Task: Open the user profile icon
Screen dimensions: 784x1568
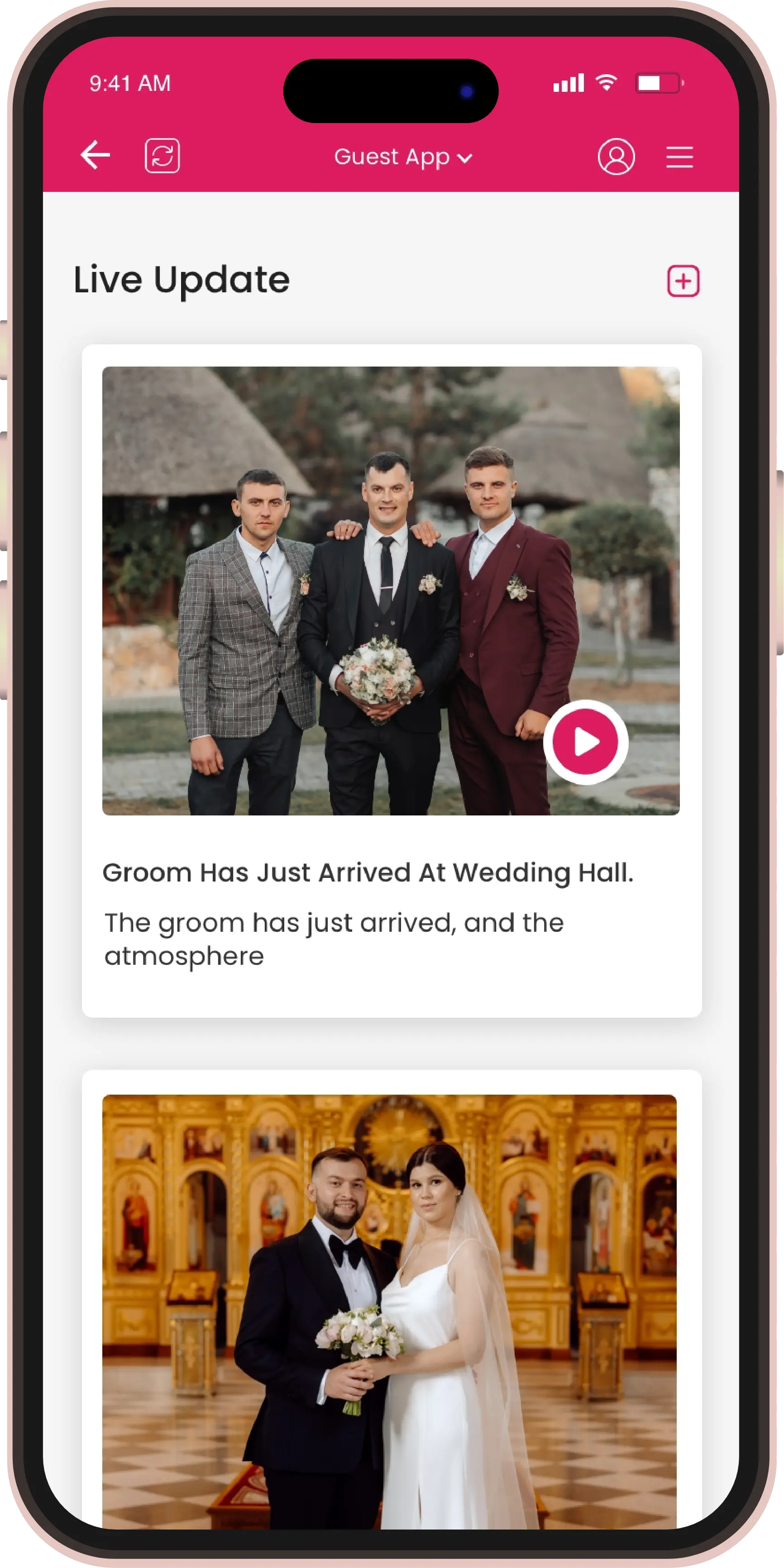Action: (x=616, y=157)
